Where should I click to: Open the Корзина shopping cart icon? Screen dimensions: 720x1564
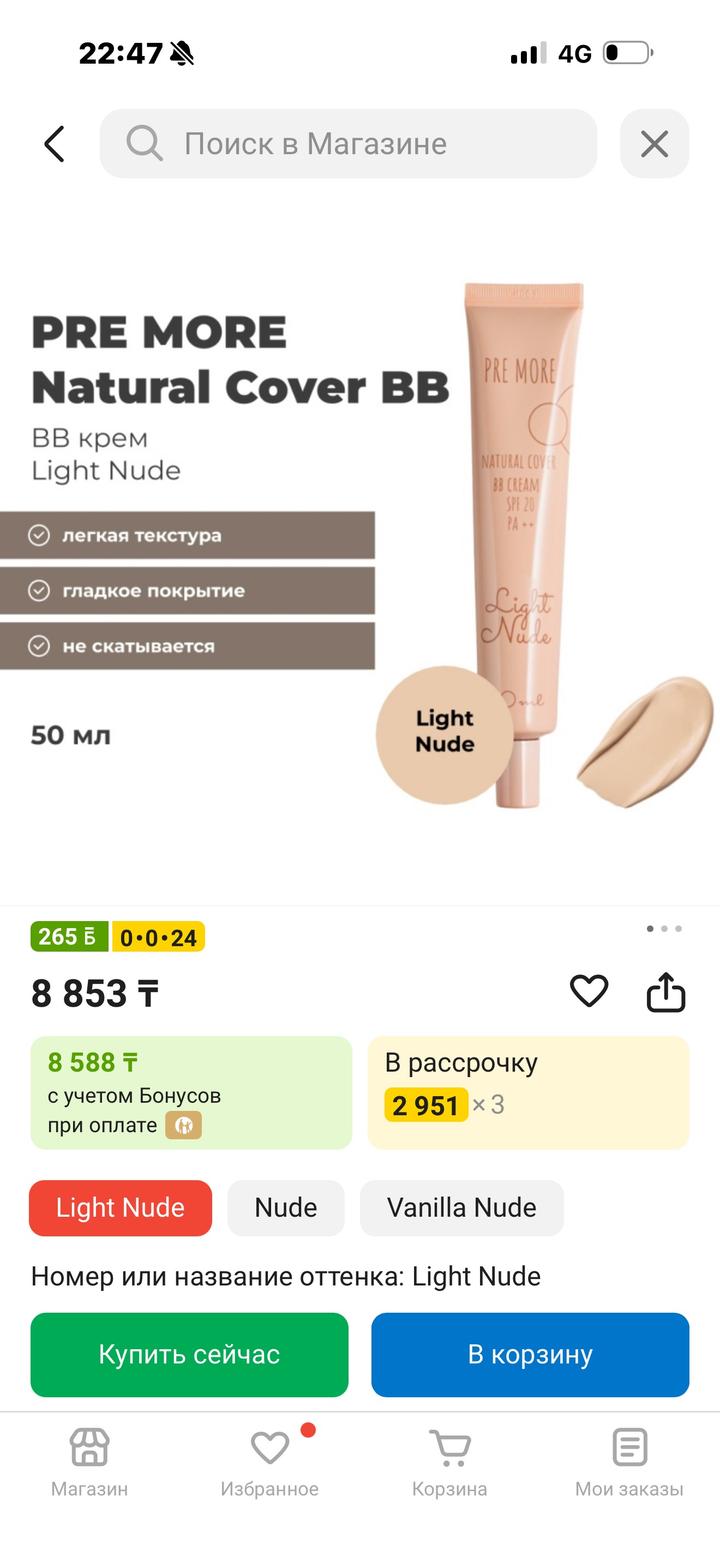tap(449, 1447)
